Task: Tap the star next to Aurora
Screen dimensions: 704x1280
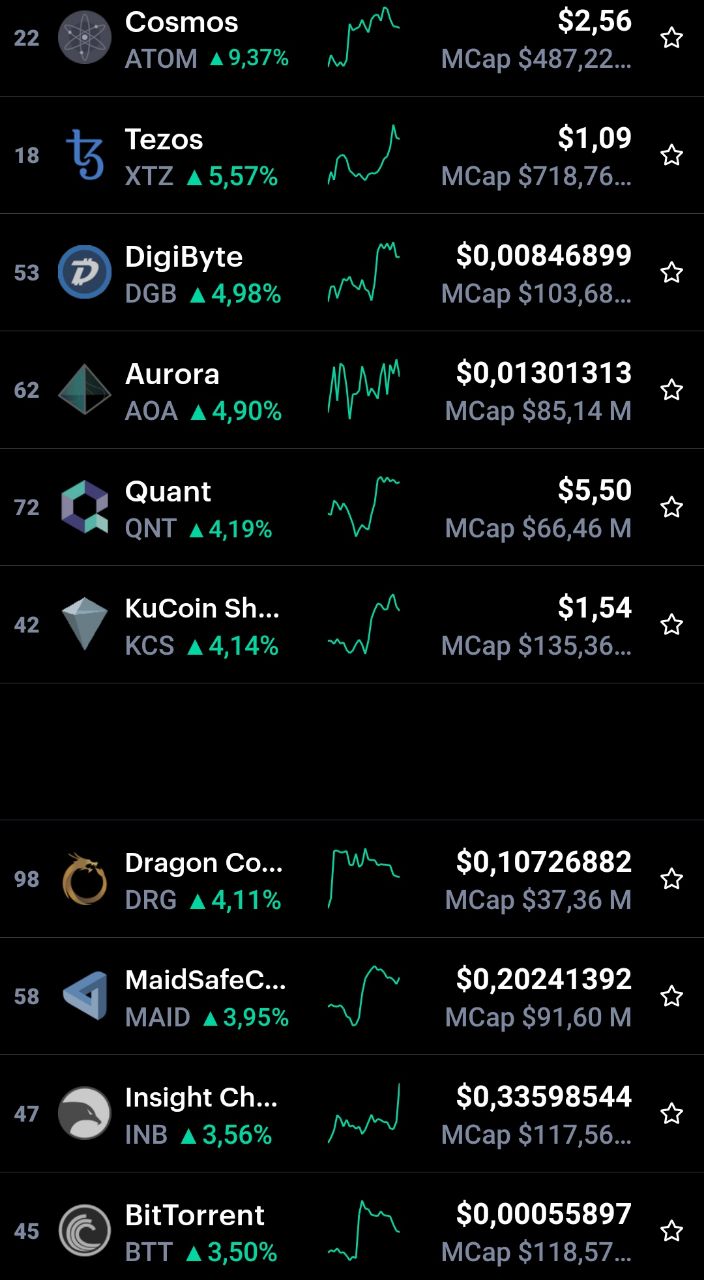Action: coord(672,389)
